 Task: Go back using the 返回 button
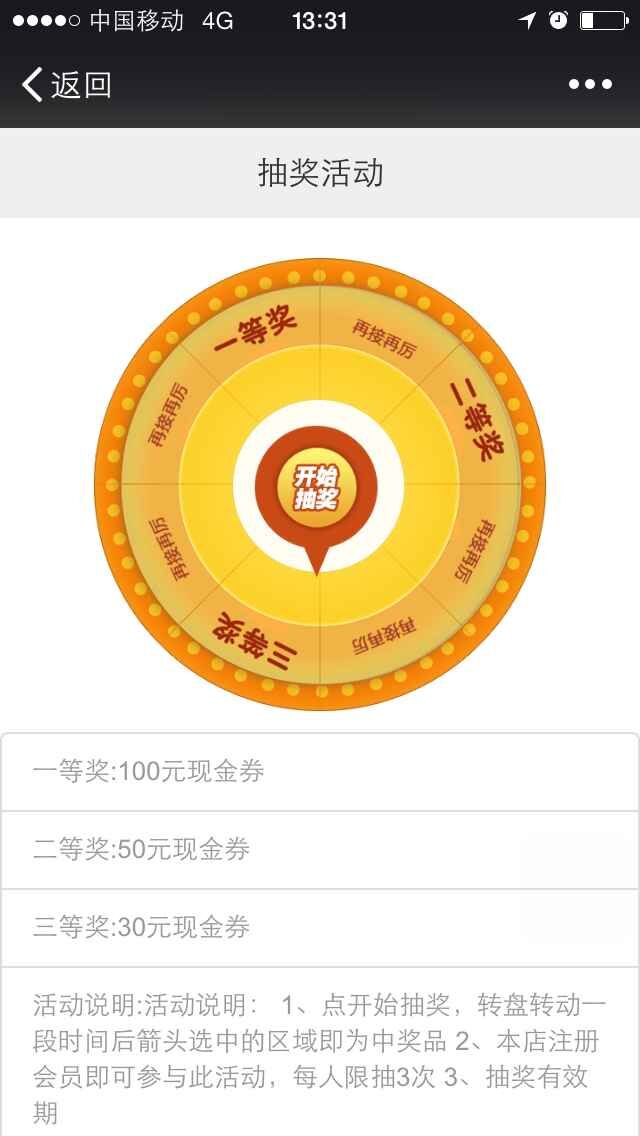66,85
